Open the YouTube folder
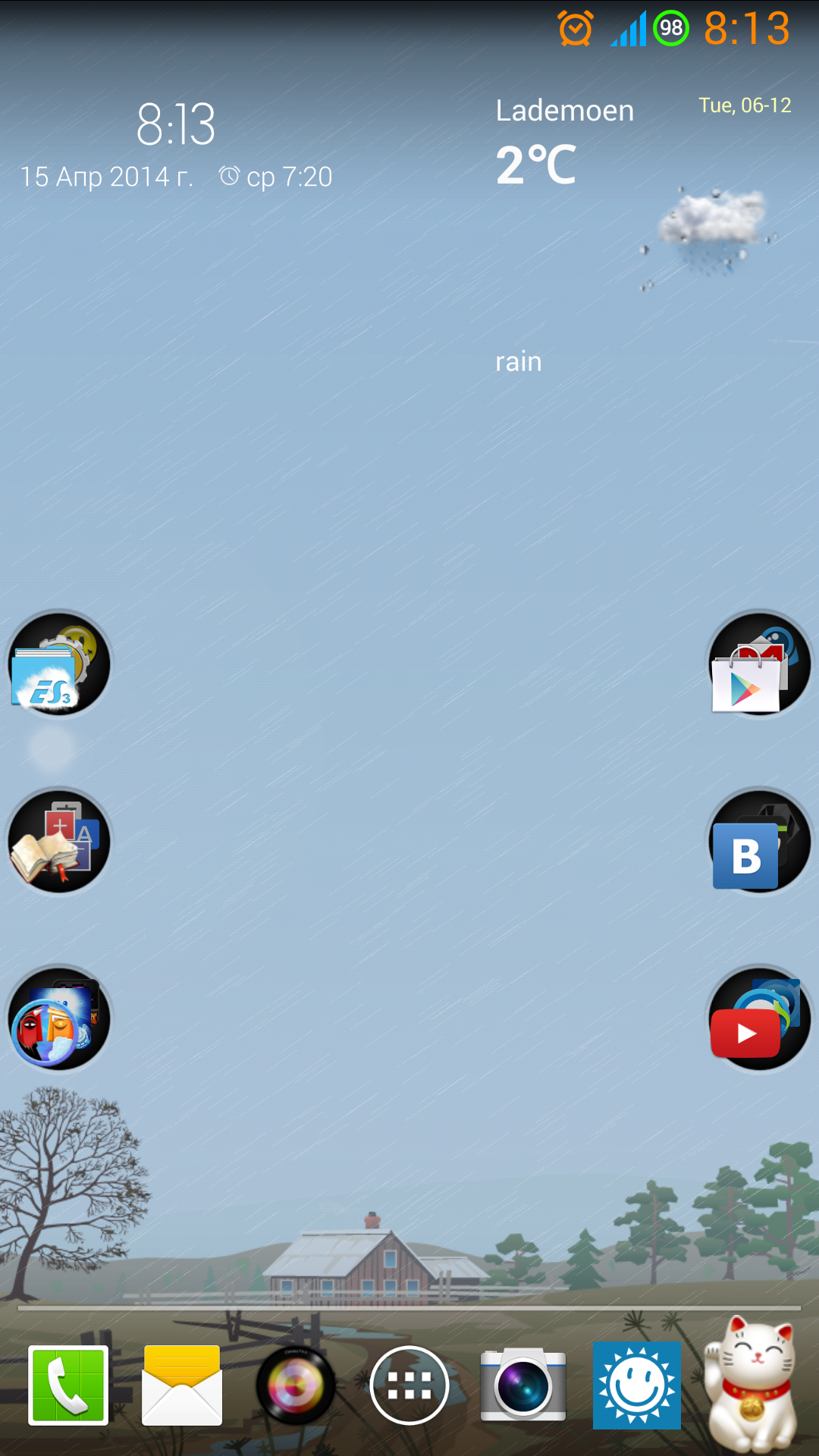The width and height of the screenshot is (819, 1456). (759, 1019)
